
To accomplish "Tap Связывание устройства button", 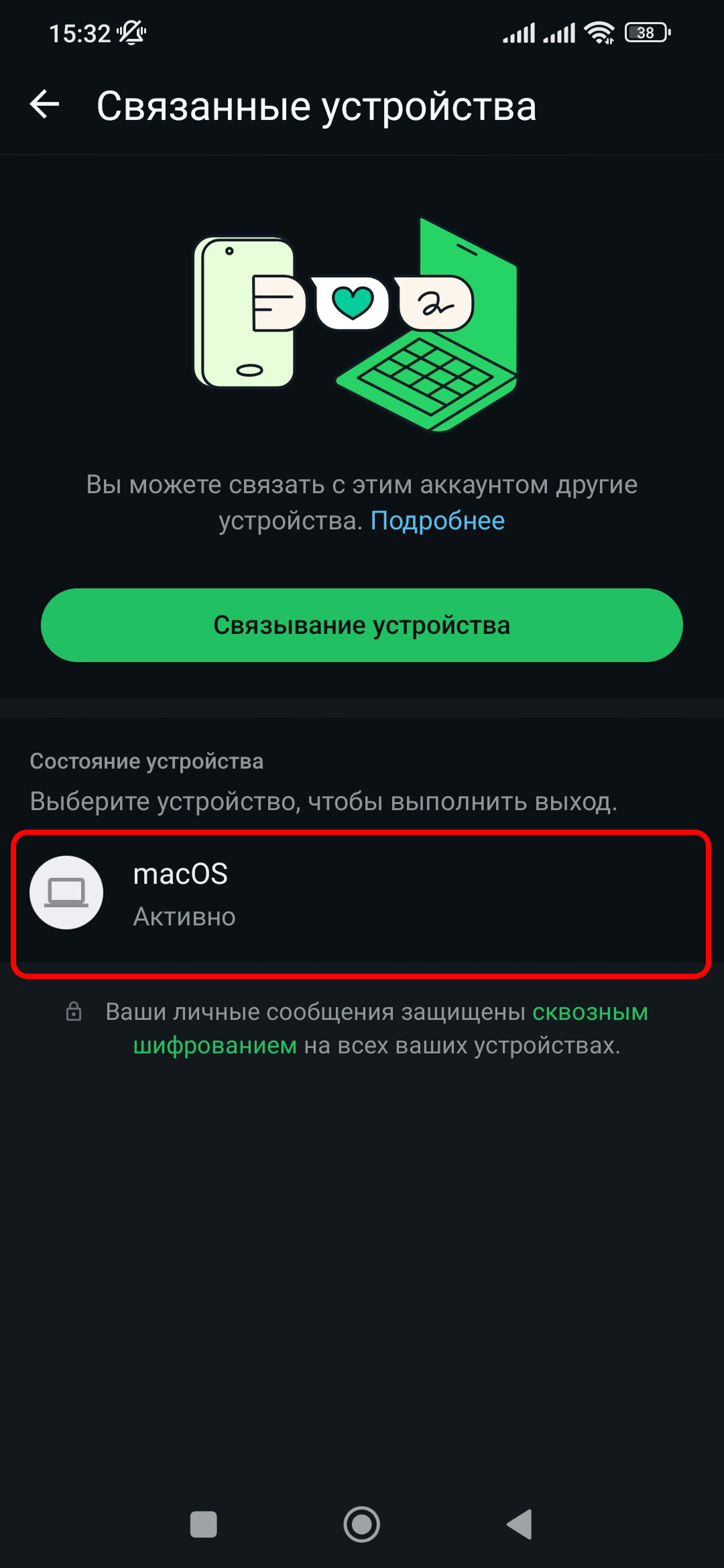I will (x=362, y=625).
